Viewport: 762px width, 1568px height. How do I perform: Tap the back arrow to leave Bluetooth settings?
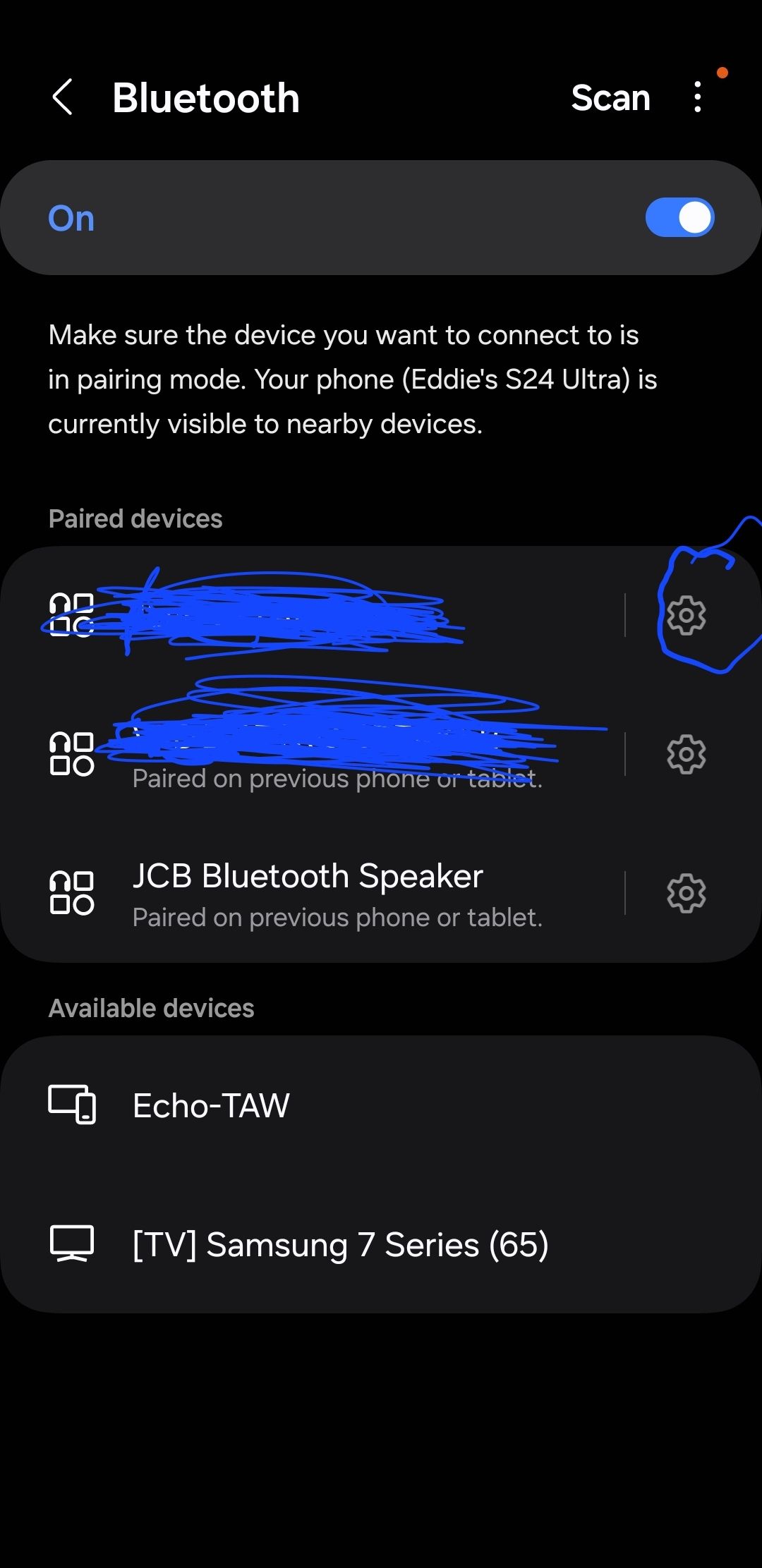[62, 97]
